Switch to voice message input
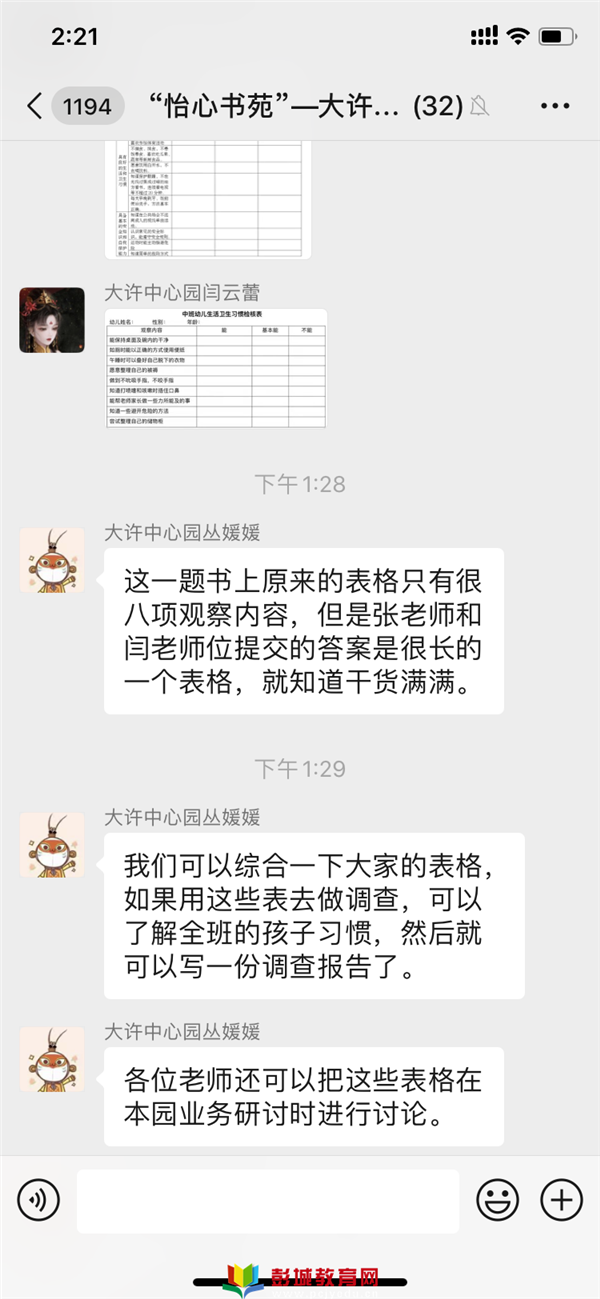 click(x=39, y=1198)
